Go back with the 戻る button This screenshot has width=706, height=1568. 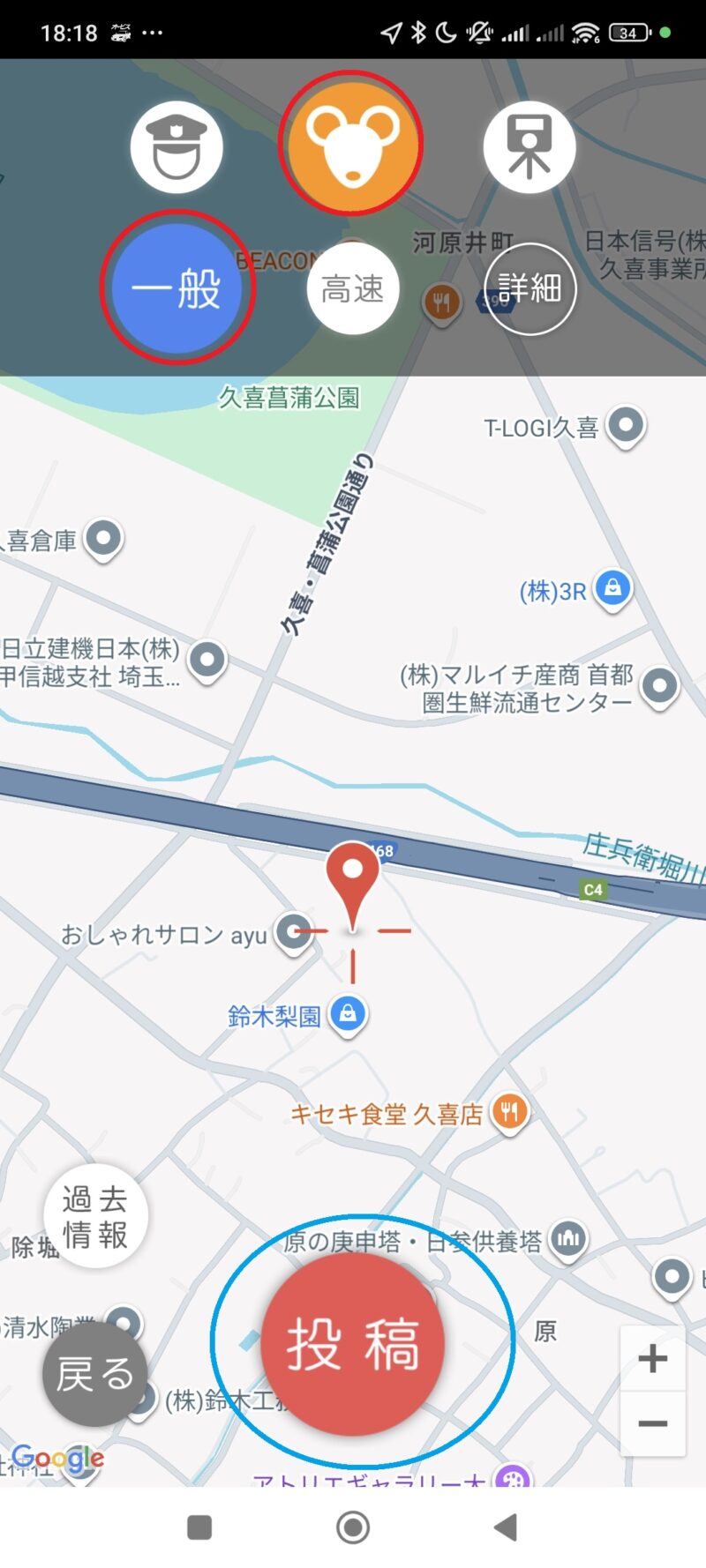click(x=94, y=1373)
